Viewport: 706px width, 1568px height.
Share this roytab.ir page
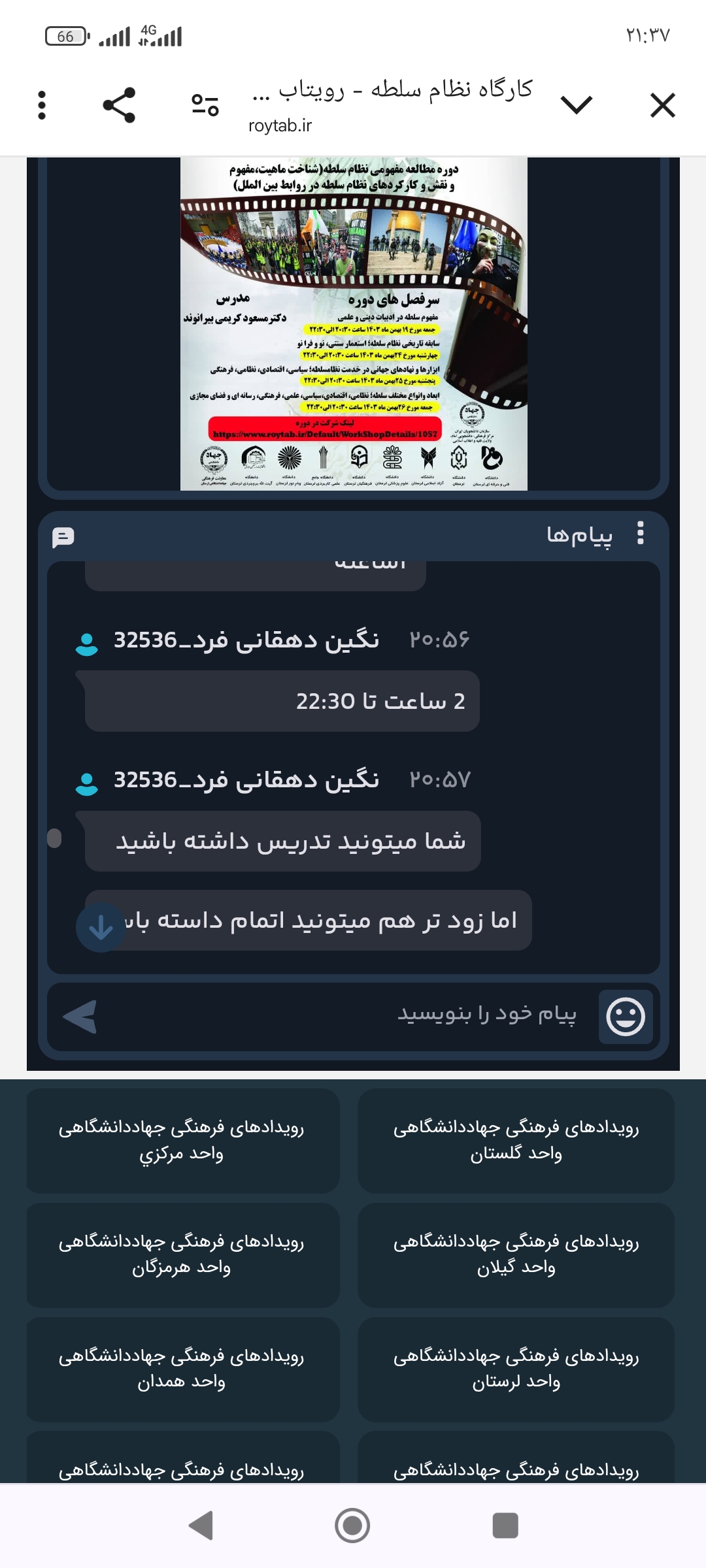tap(119, 105)
